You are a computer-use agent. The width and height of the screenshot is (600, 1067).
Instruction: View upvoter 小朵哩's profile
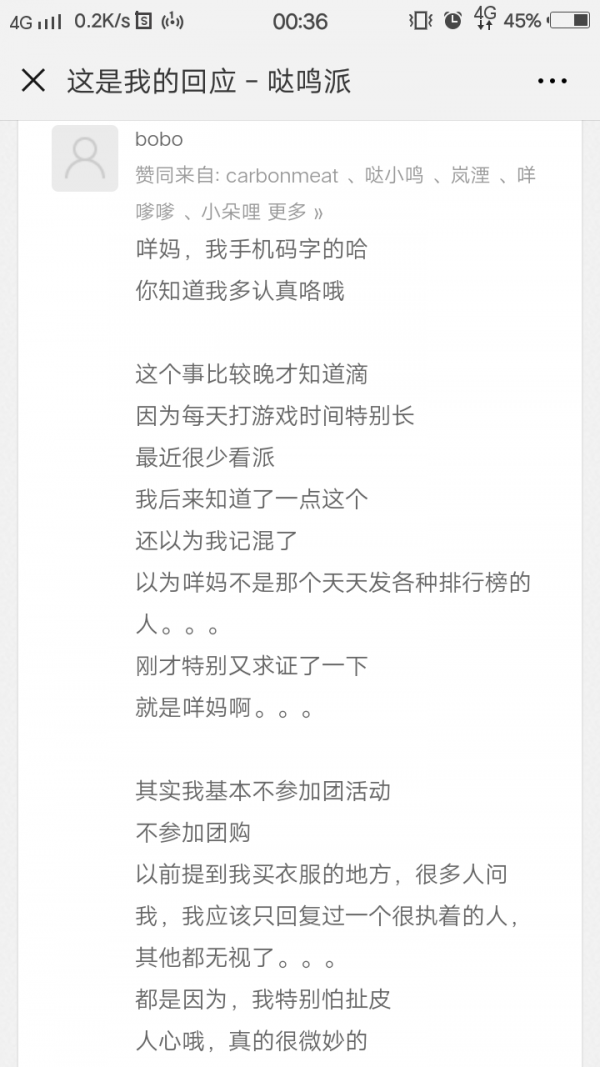pyautogui.click(x=230, y=212)
